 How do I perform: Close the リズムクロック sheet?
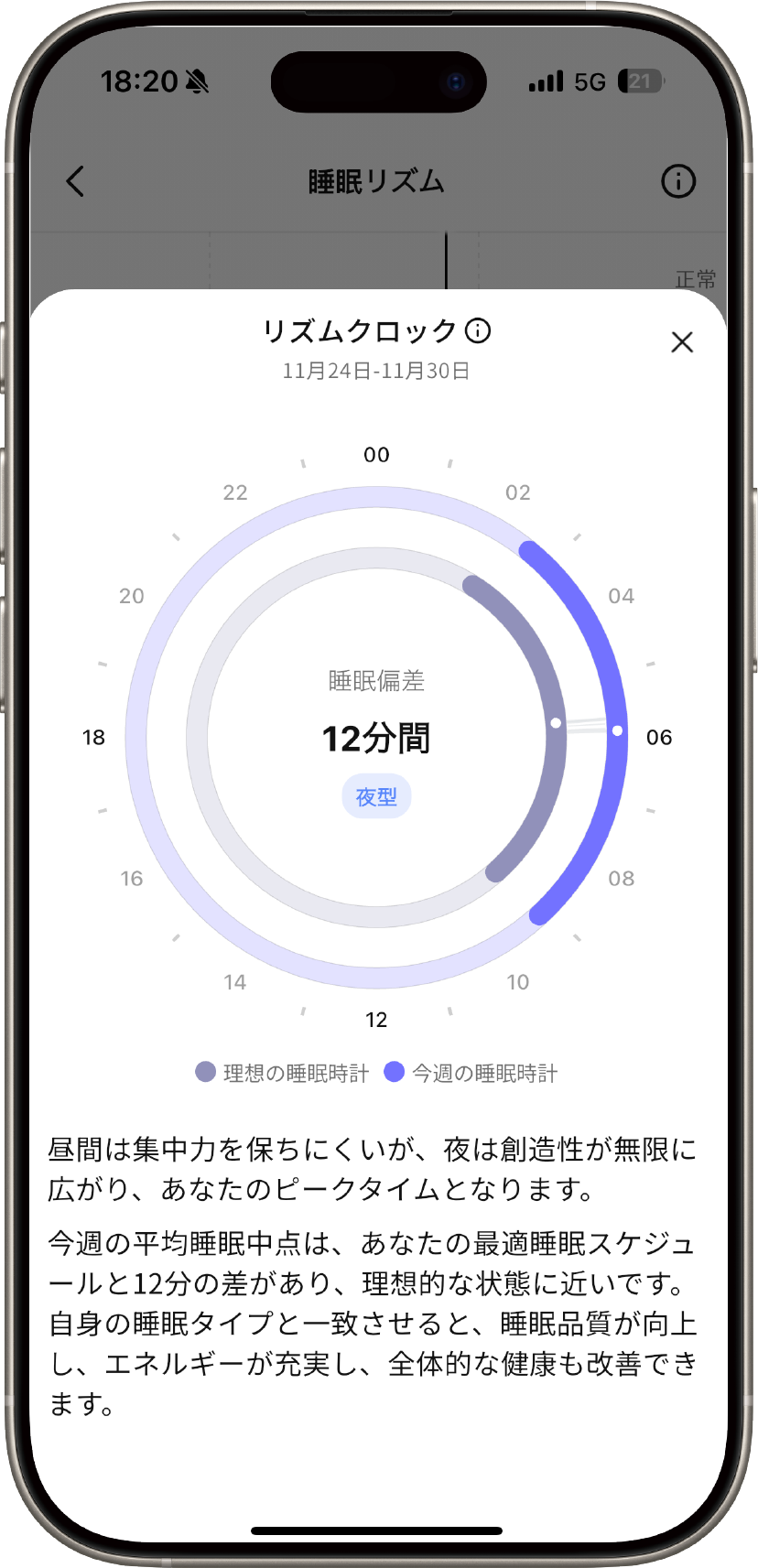tap(682, 342)
